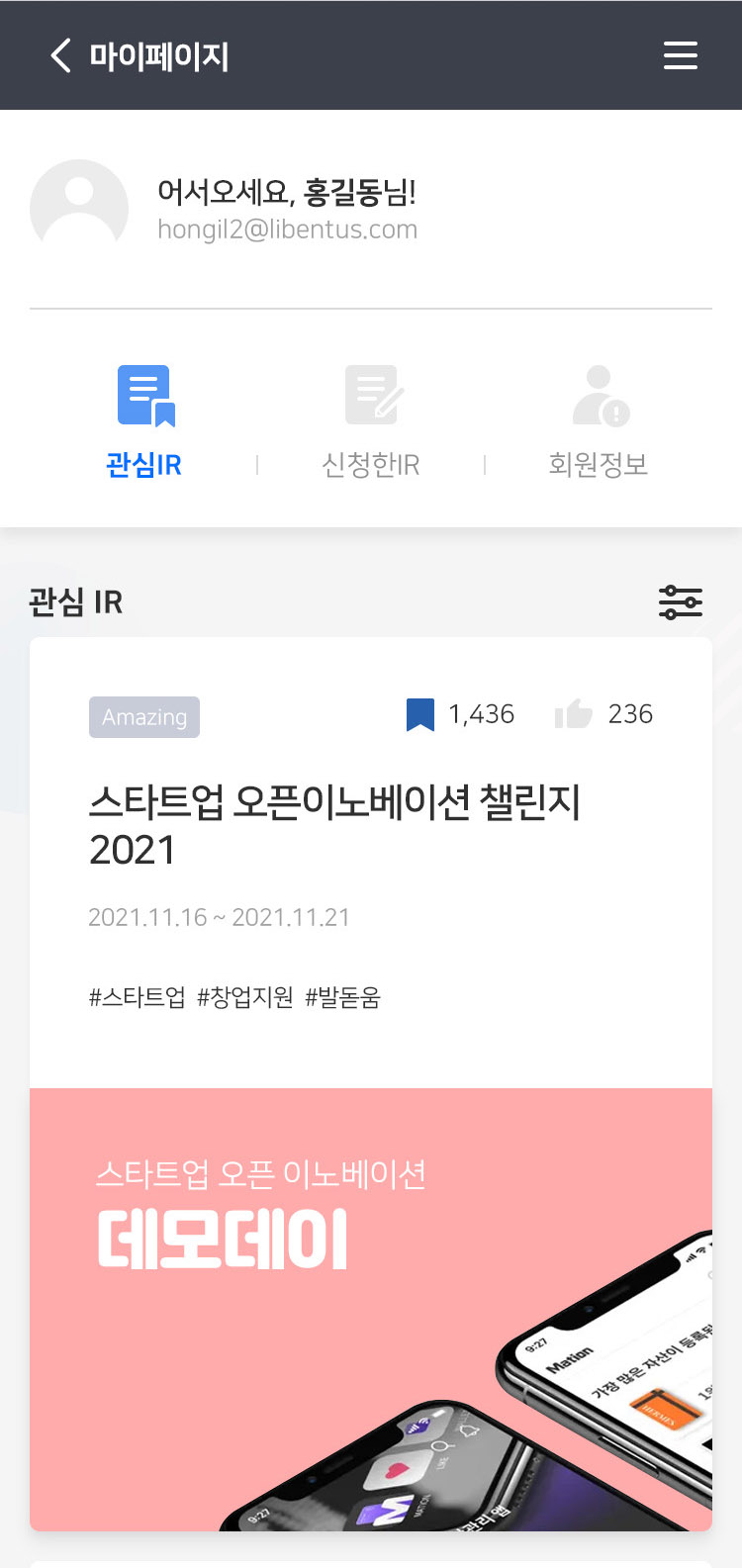Toggle bookmark on 스타트업 오픈이노베이션 챌린지 card
Viewport: 742px width, 1568px height.
click(x=420, y=714)
